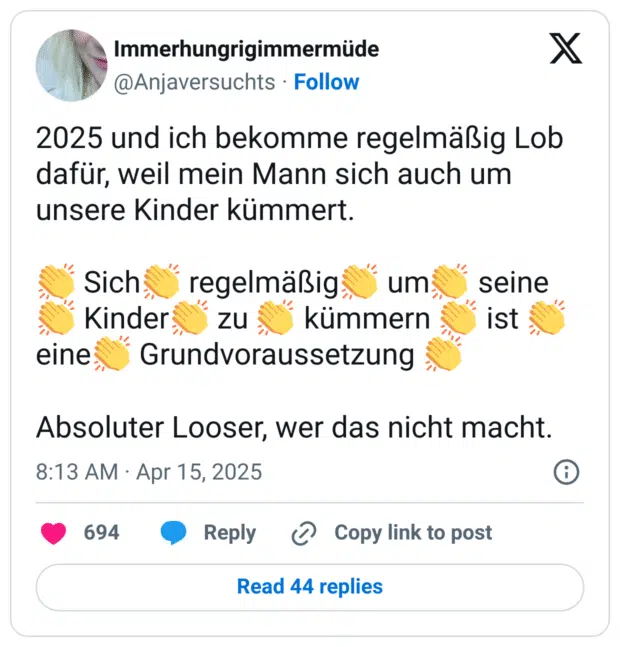This screenshot has height=647, width=620.
Task: View the Immerhungrigimmermüde display name profile
Action: 246,49
